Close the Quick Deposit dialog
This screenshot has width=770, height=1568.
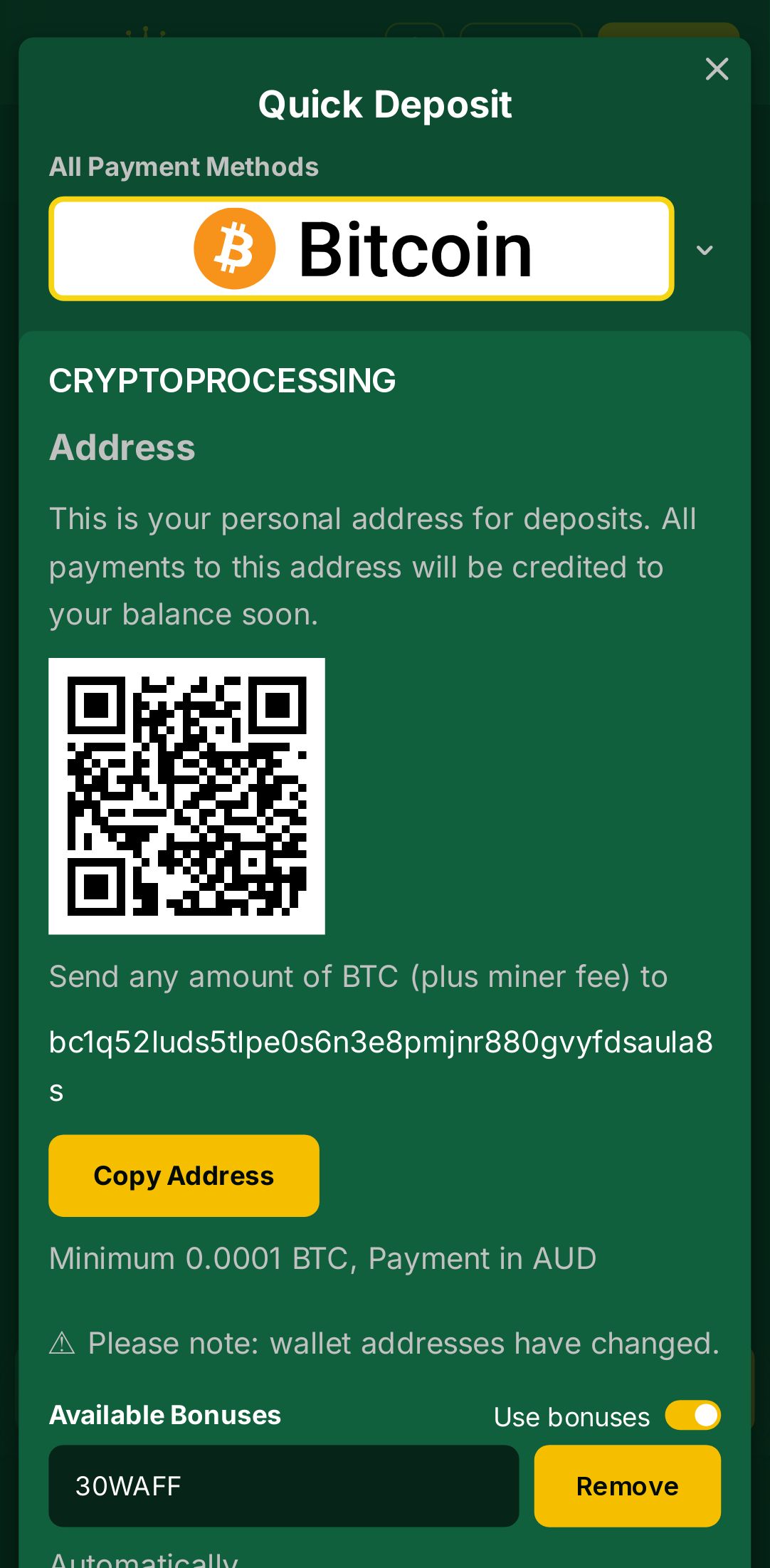(x=717, y=69)
